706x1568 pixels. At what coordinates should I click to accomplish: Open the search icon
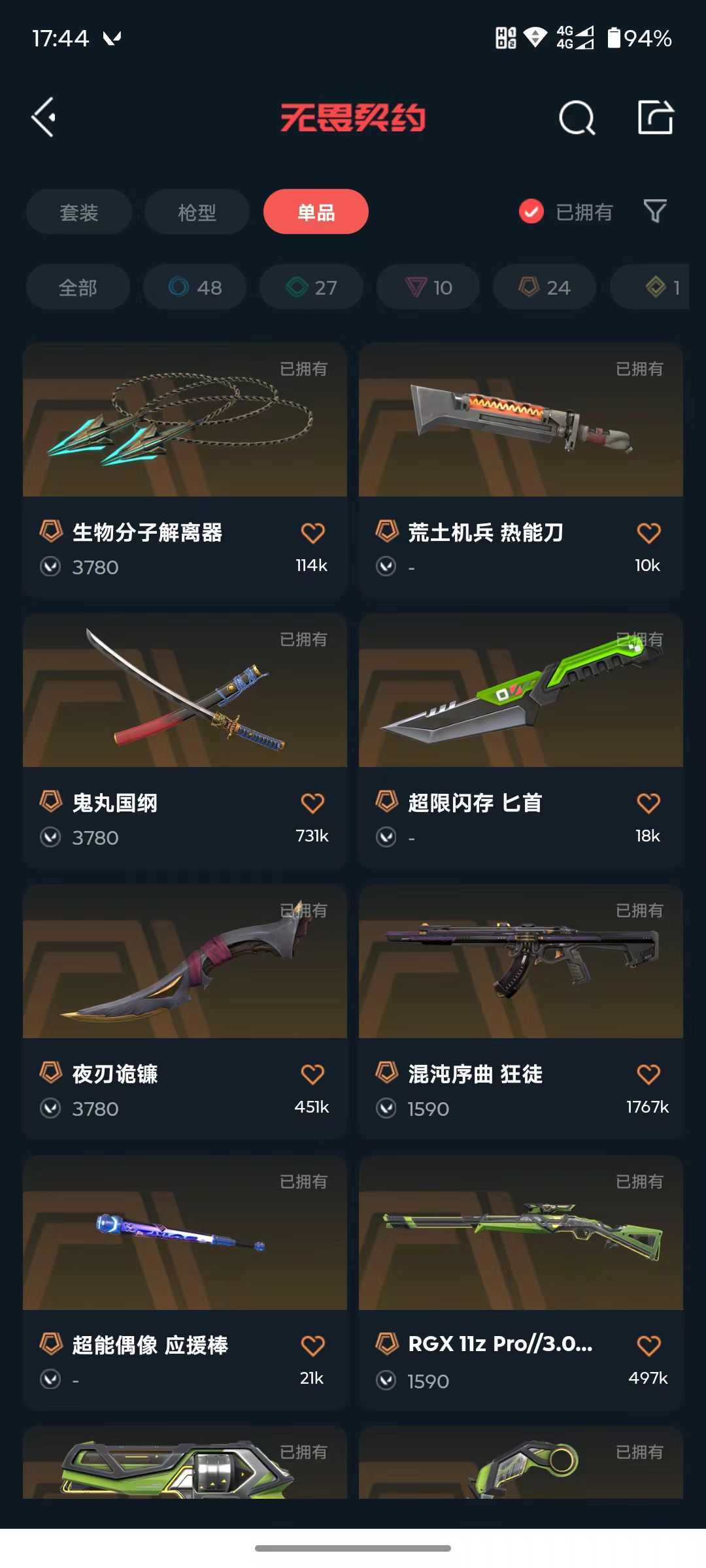[x=577, y=118]
